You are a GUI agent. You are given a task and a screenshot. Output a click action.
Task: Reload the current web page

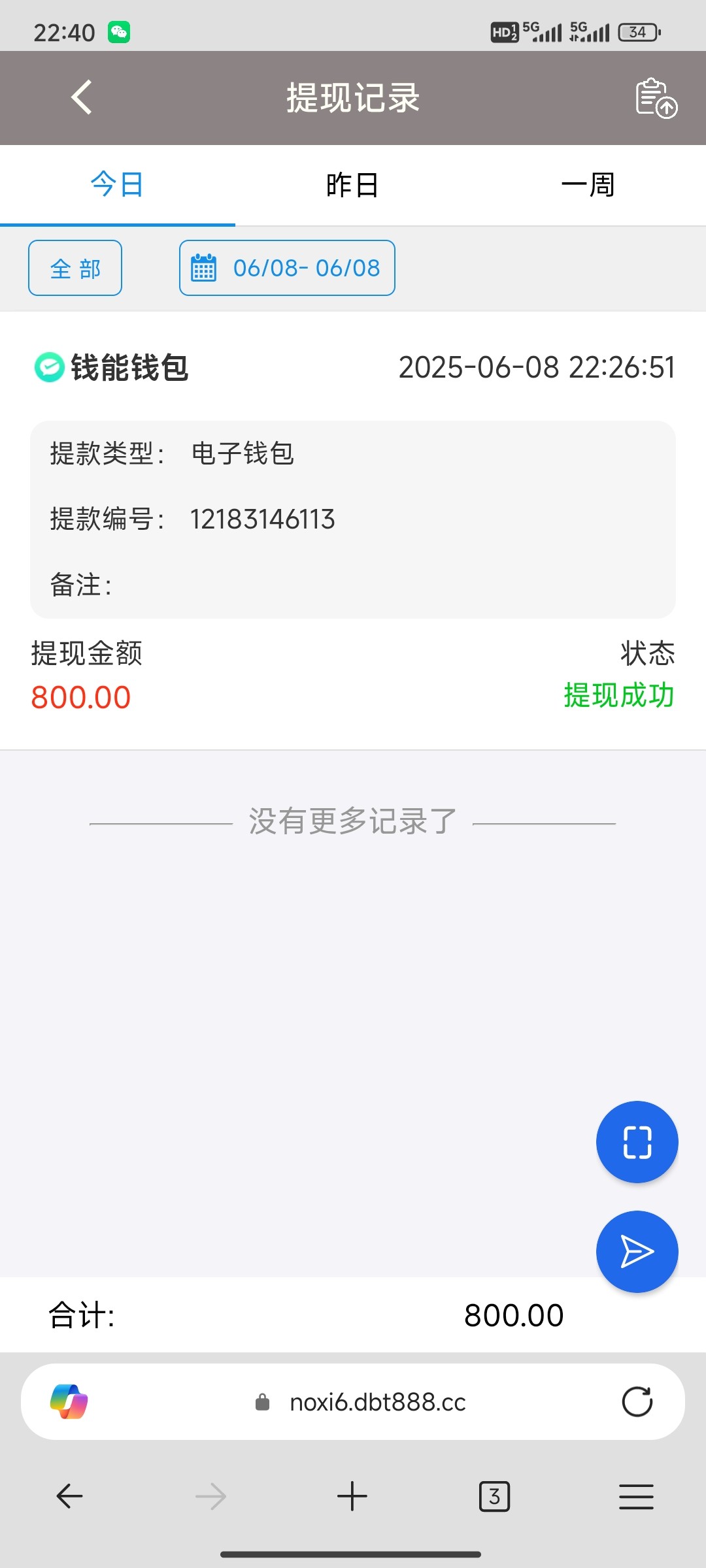637,1401
